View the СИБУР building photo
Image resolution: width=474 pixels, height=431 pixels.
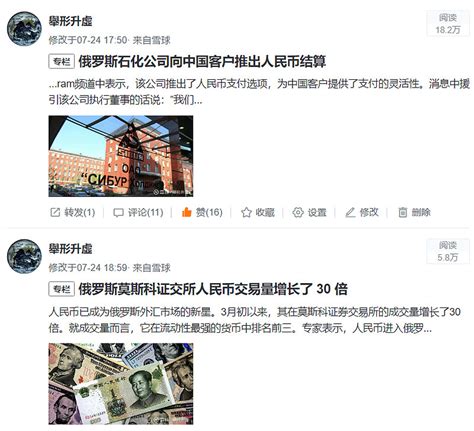pos(121,156)
